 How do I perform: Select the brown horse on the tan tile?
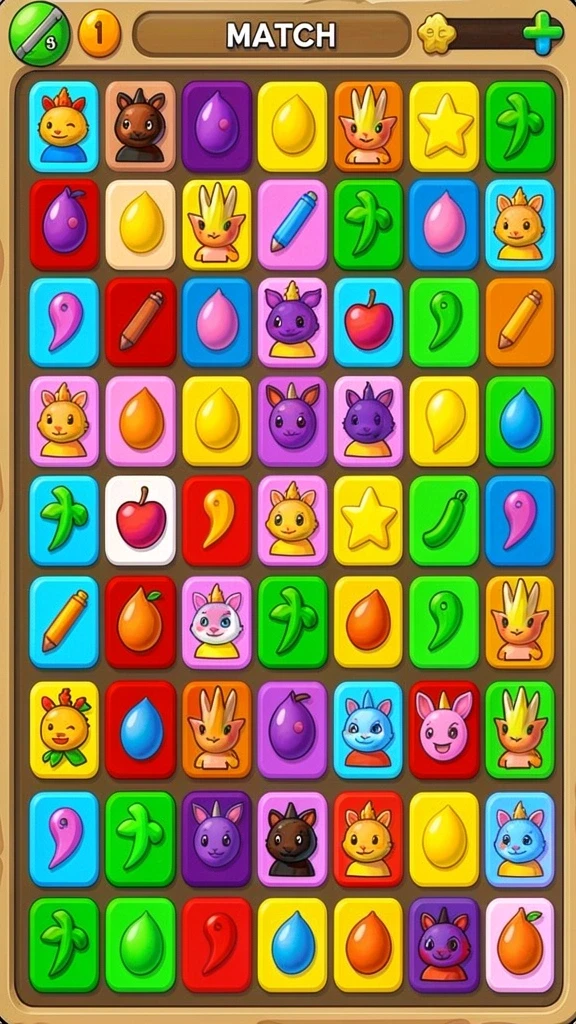coord(140,126)
